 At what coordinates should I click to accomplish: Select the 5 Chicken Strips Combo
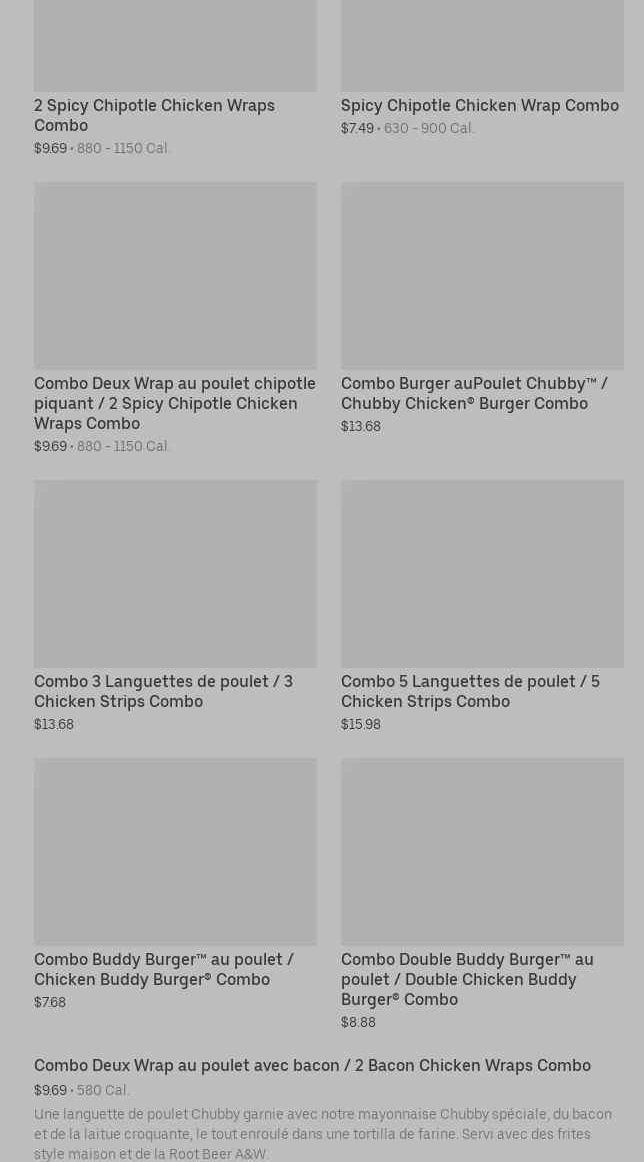470,691
